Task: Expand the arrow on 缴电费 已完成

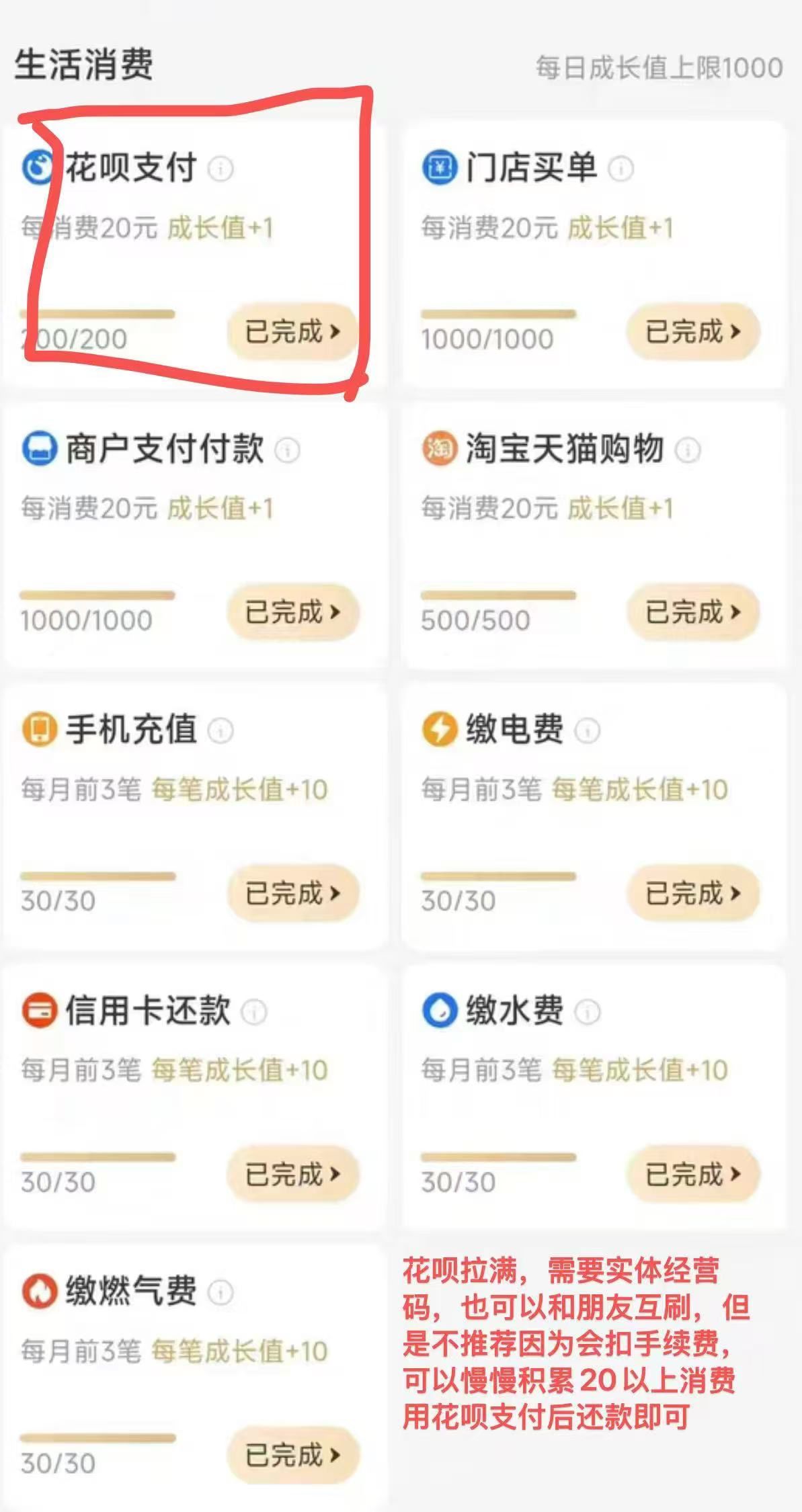Action: pyautogui.click(x=735, y=892)
